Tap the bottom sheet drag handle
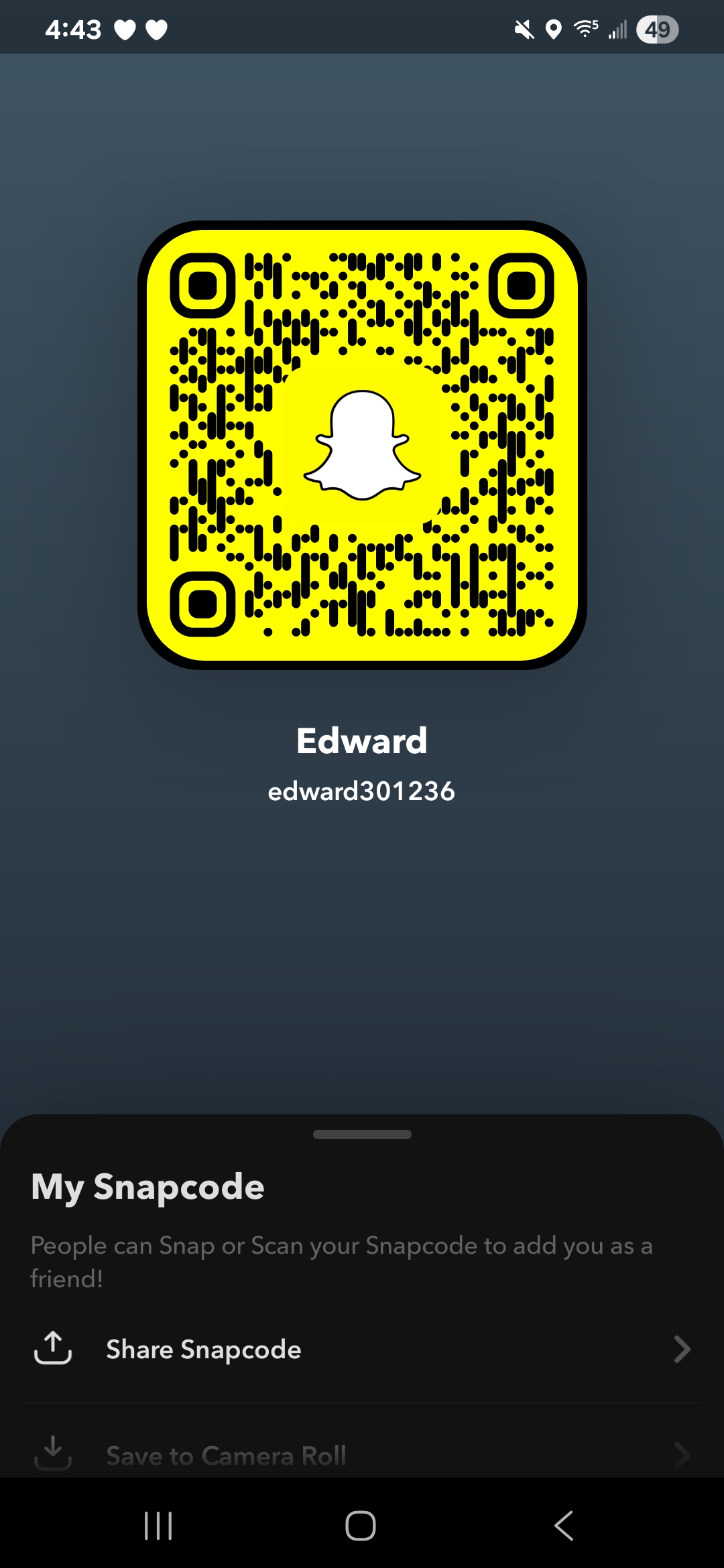The image size is (724, 1568). pos(362,1134)
